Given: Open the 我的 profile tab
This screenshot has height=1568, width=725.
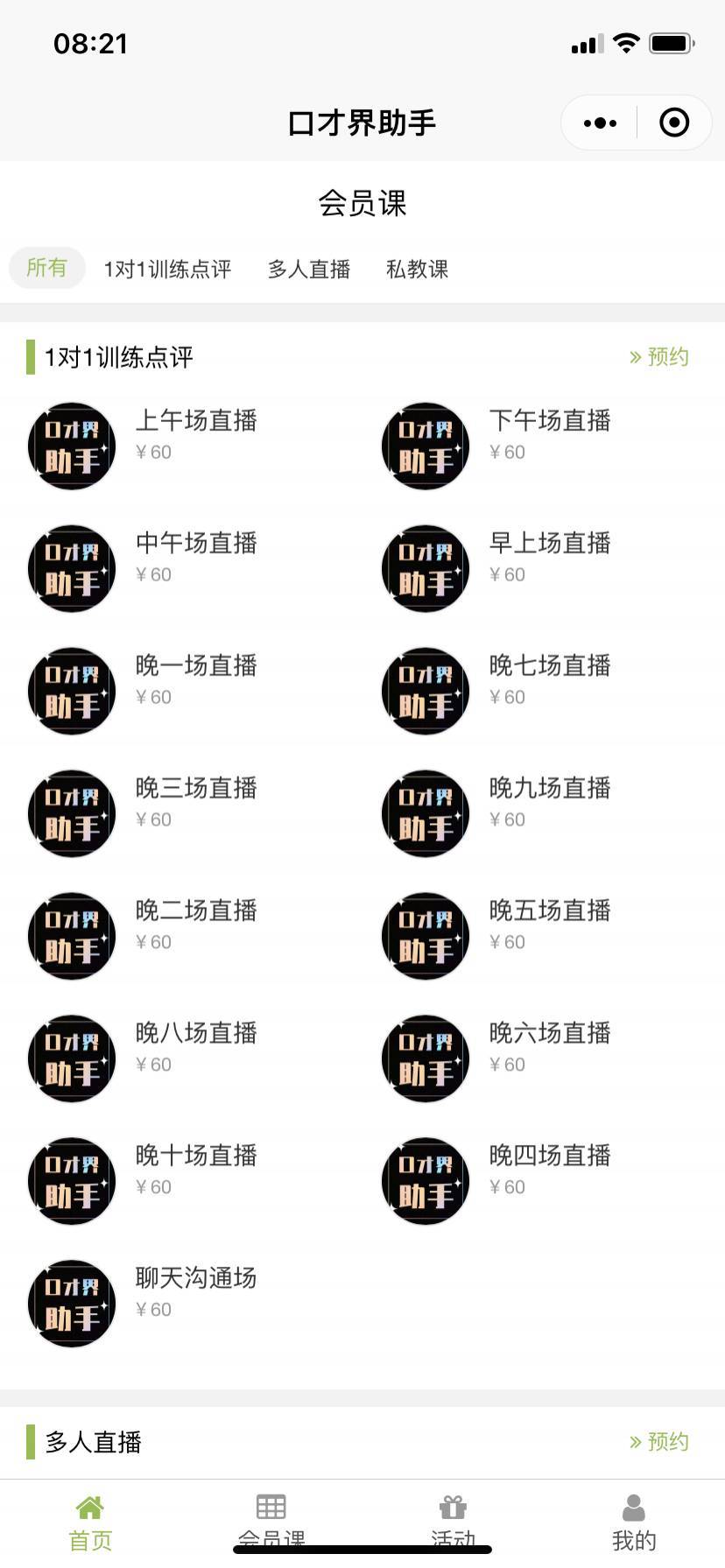Looking at the screenshot, I should (x=634, y=1522).
